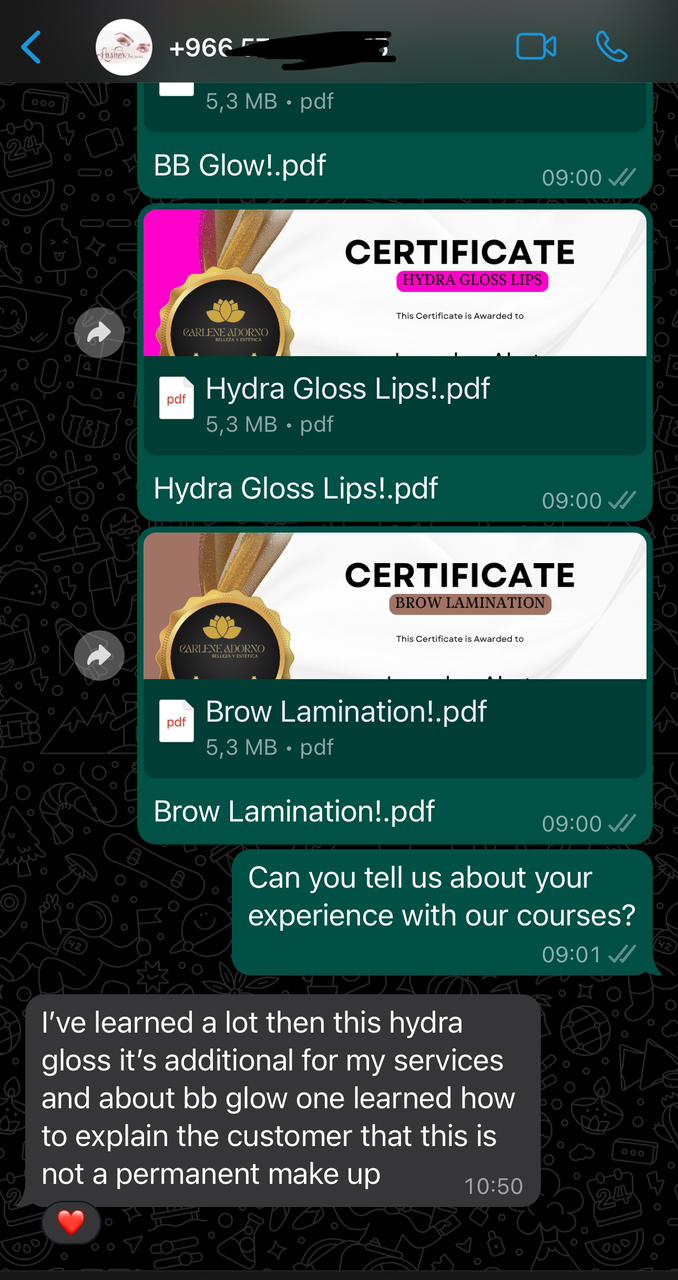Screen dimensions: 678x1280
Task: Open the BB Glow!.pdf attachment
Action: (395, 100)
